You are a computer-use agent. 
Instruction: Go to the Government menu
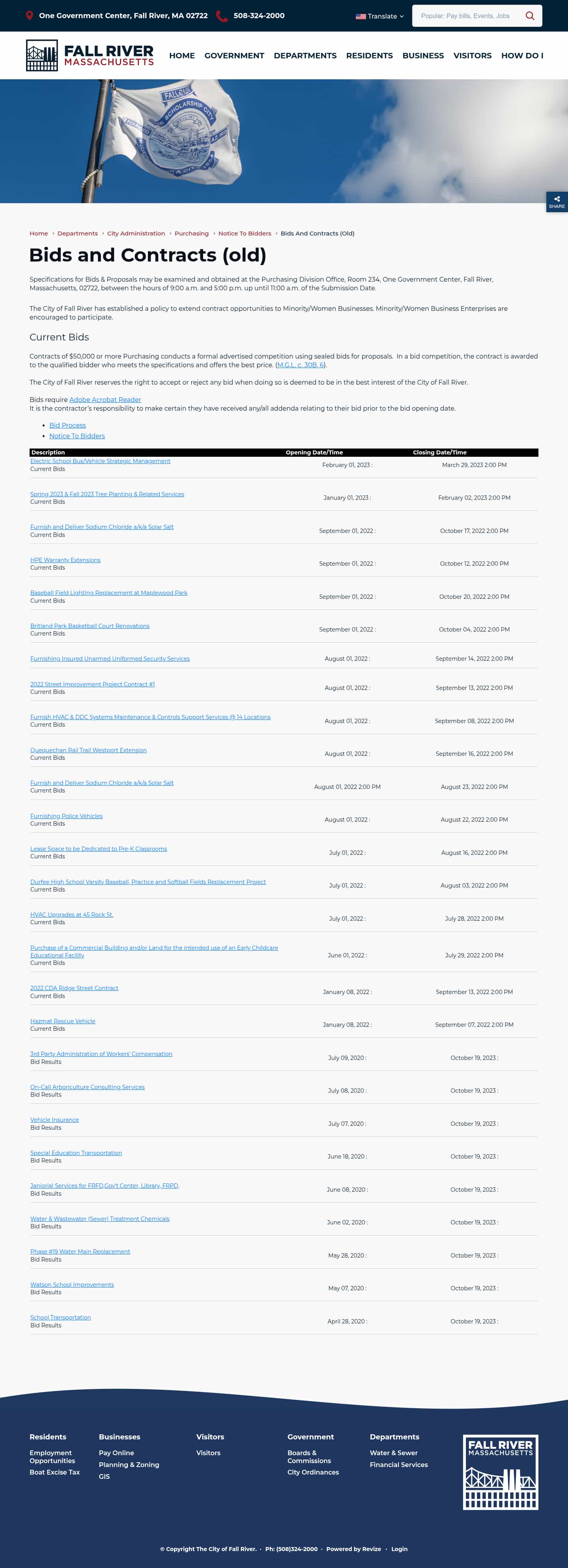click(x=234, y=55)
